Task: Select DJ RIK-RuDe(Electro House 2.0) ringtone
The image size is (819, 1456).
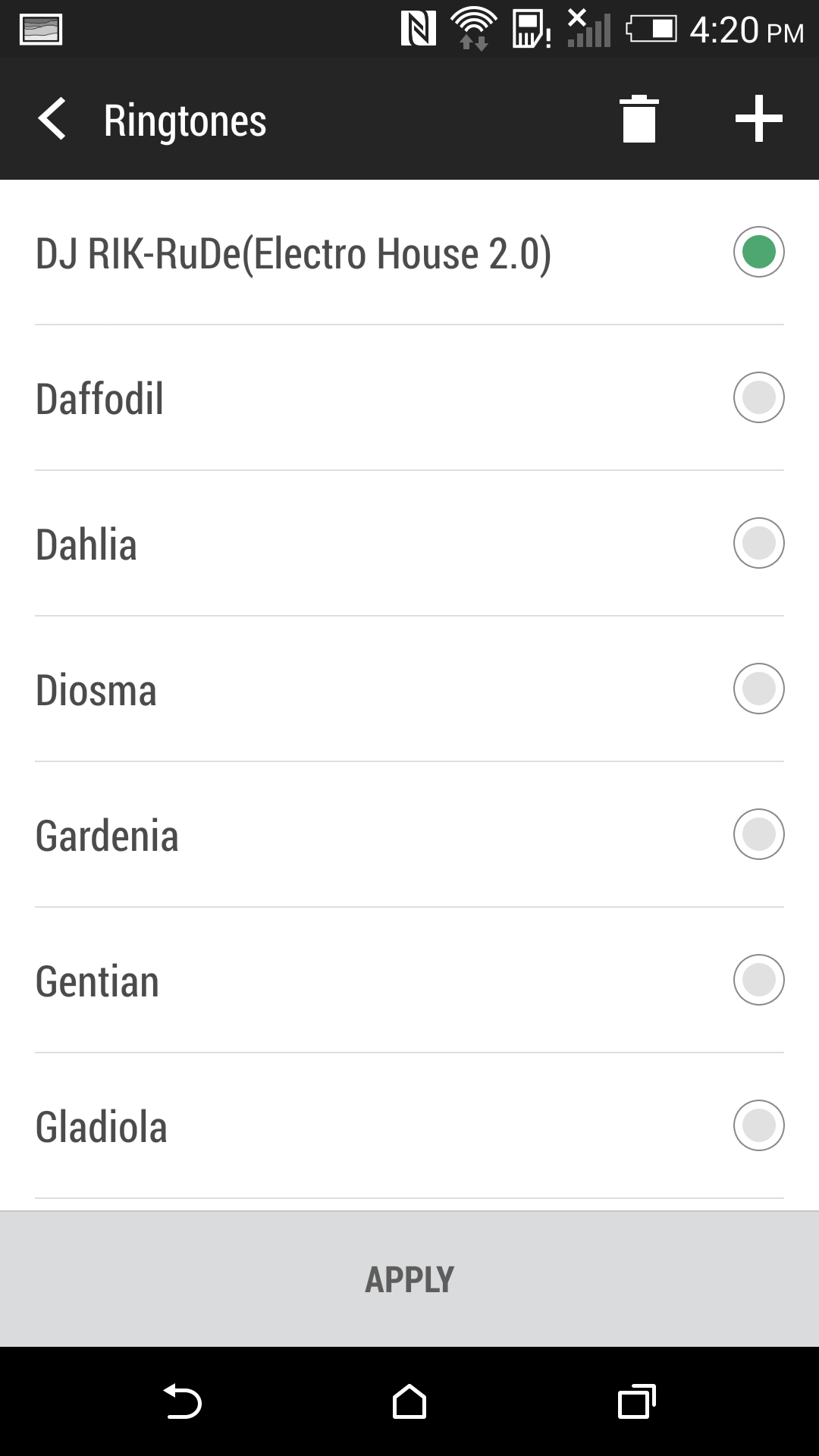Action: tap(758, 253)
